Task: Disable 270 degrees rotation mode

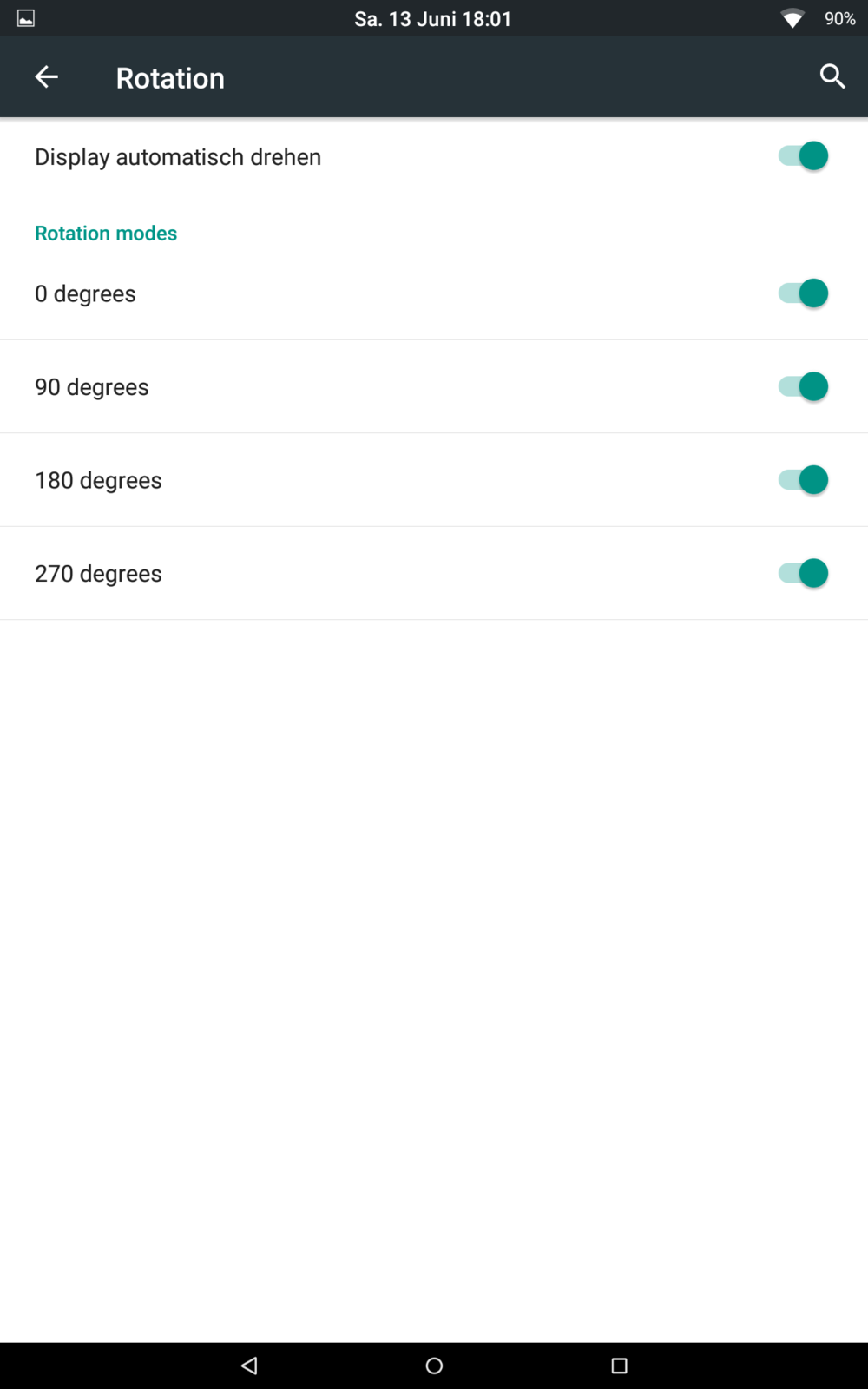Action: tap(803, 573)
